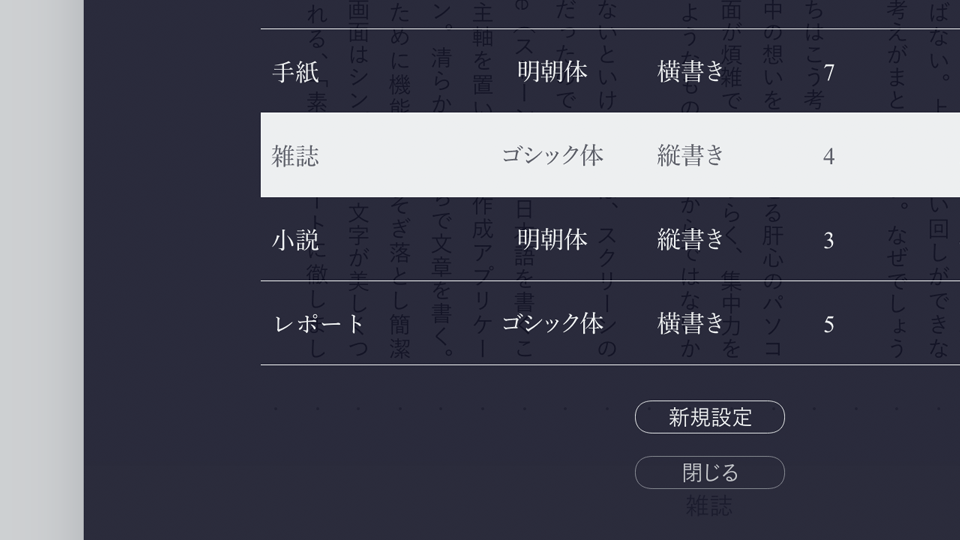This screenshot has height=540, width=960.
Task: Select the 手紙 preset row
Action: click(560, 72)
